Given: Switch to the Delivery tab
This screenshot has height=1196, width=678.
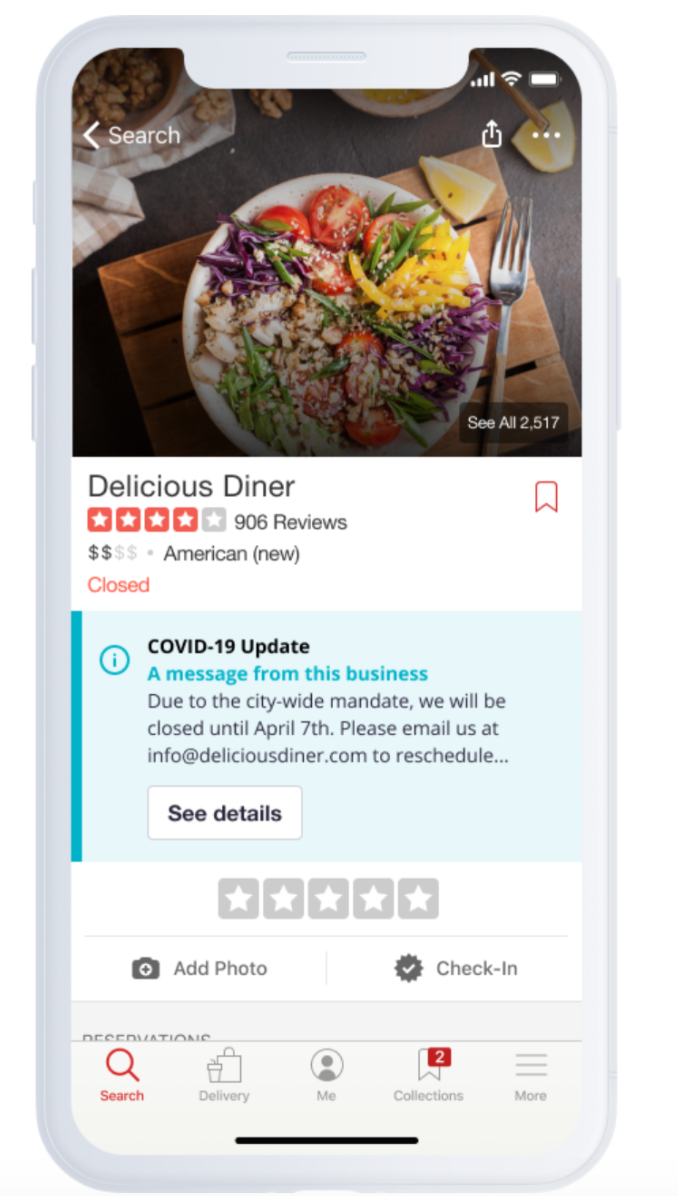Looking at the screenshot, I should [x=224, y=1075].
